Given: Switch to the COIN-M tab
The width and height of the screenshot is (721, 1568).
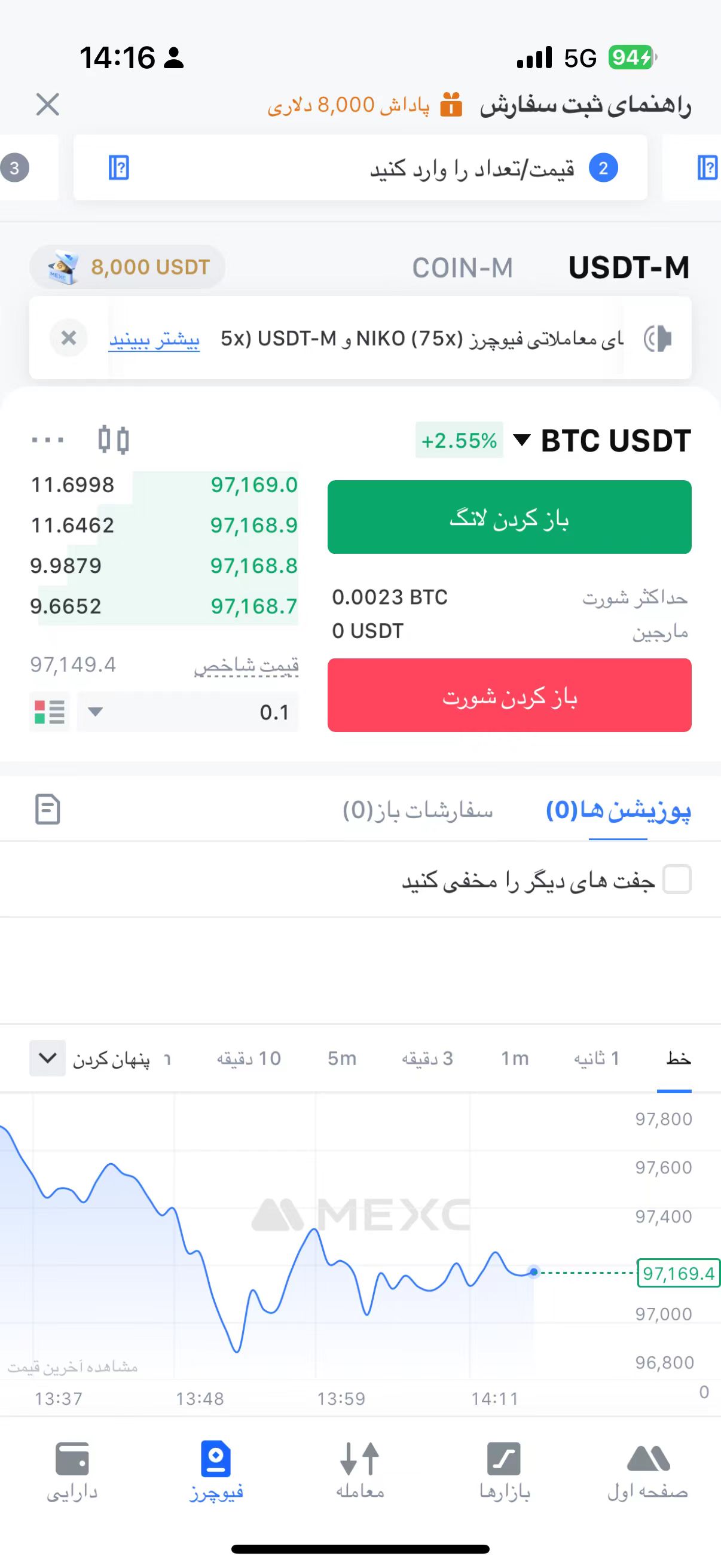Looking at the screenshot, I should 462,268.
